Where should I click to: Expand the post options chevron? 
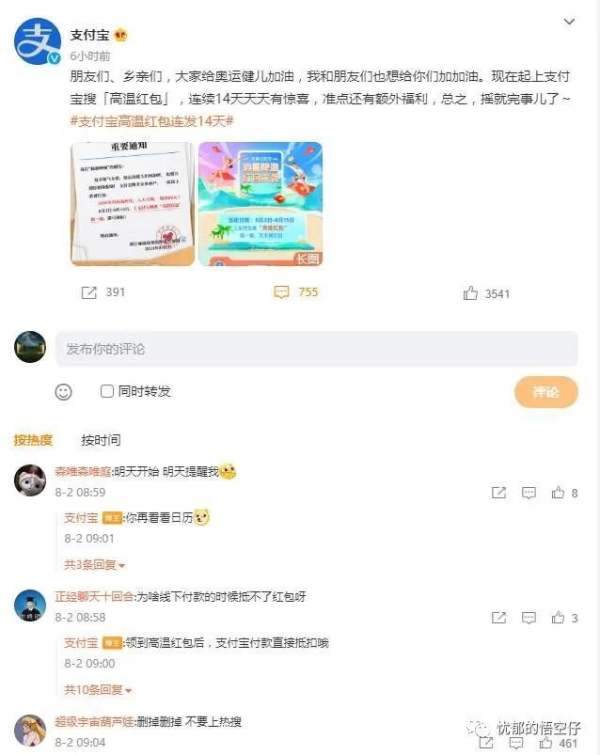tap(569, 21)
